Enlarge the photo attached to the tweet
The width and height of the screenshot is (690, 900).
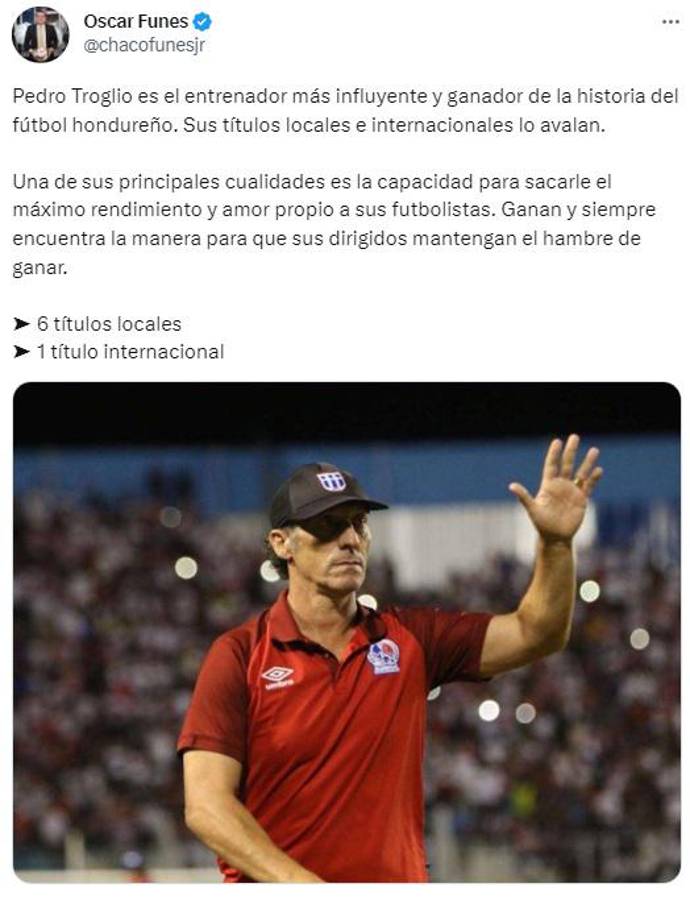(x=346, y=632)
